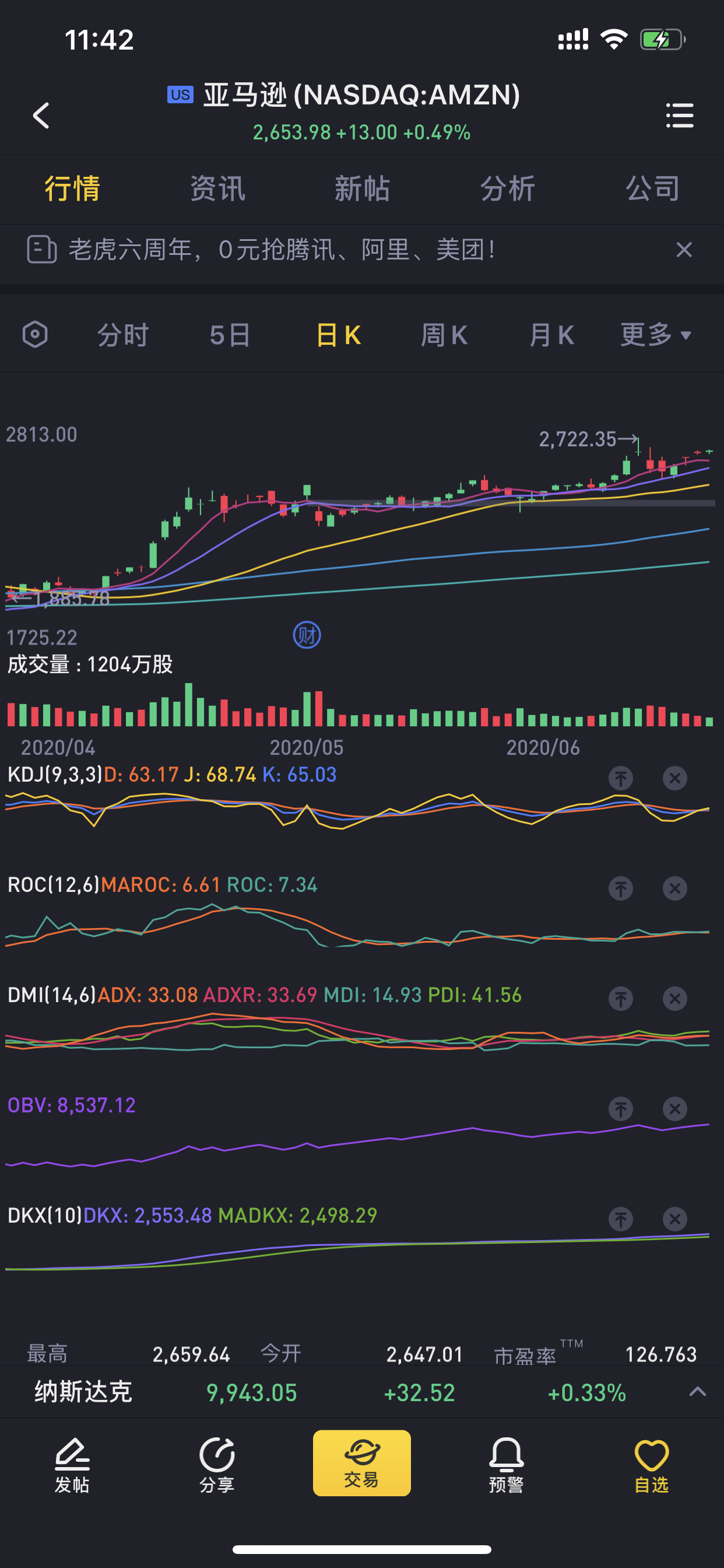Select the 5日 chart view
724x1568 pixels.
(230, 335)
